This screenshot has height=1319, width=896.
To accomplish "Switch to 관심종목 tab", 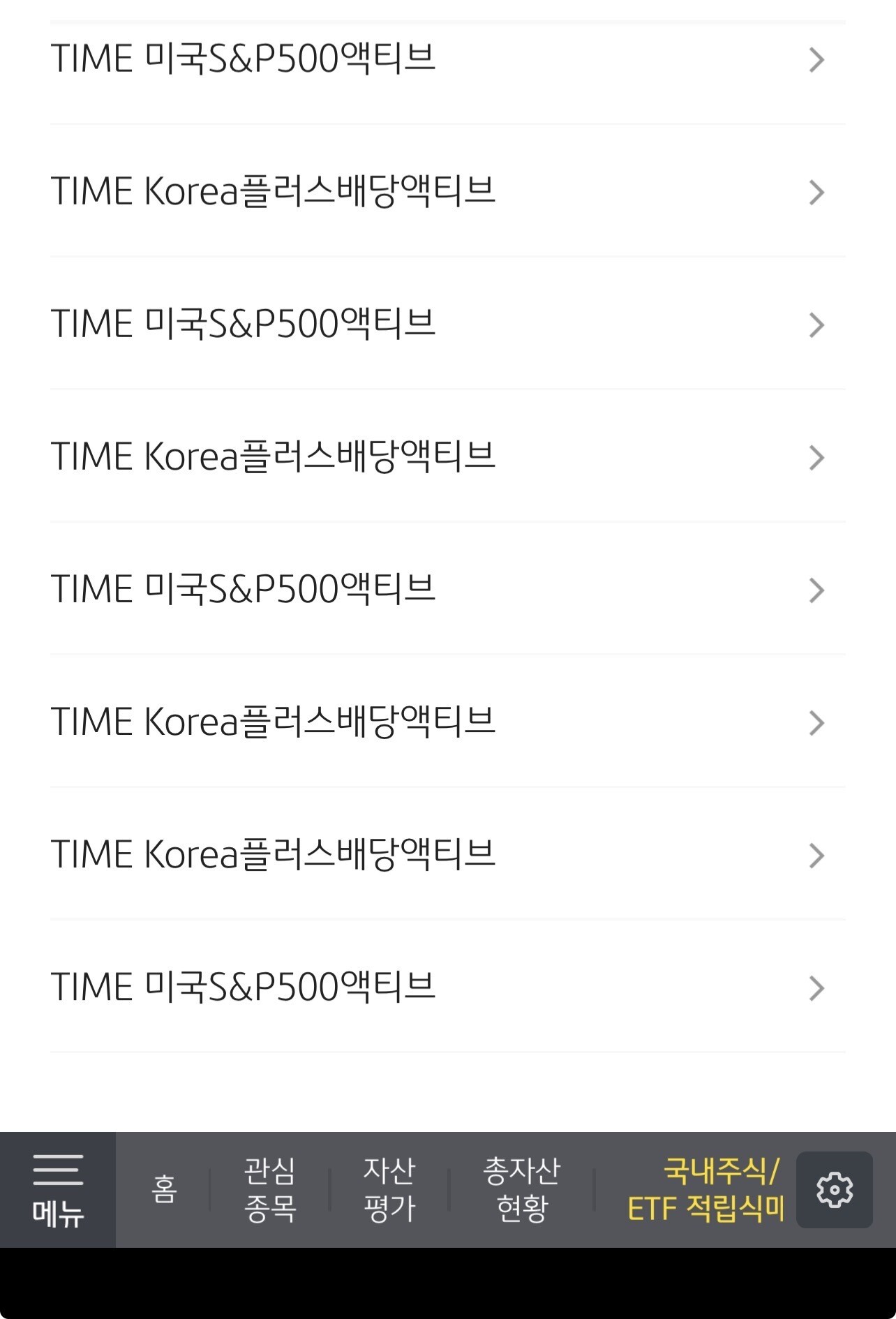I will 270,1190.
